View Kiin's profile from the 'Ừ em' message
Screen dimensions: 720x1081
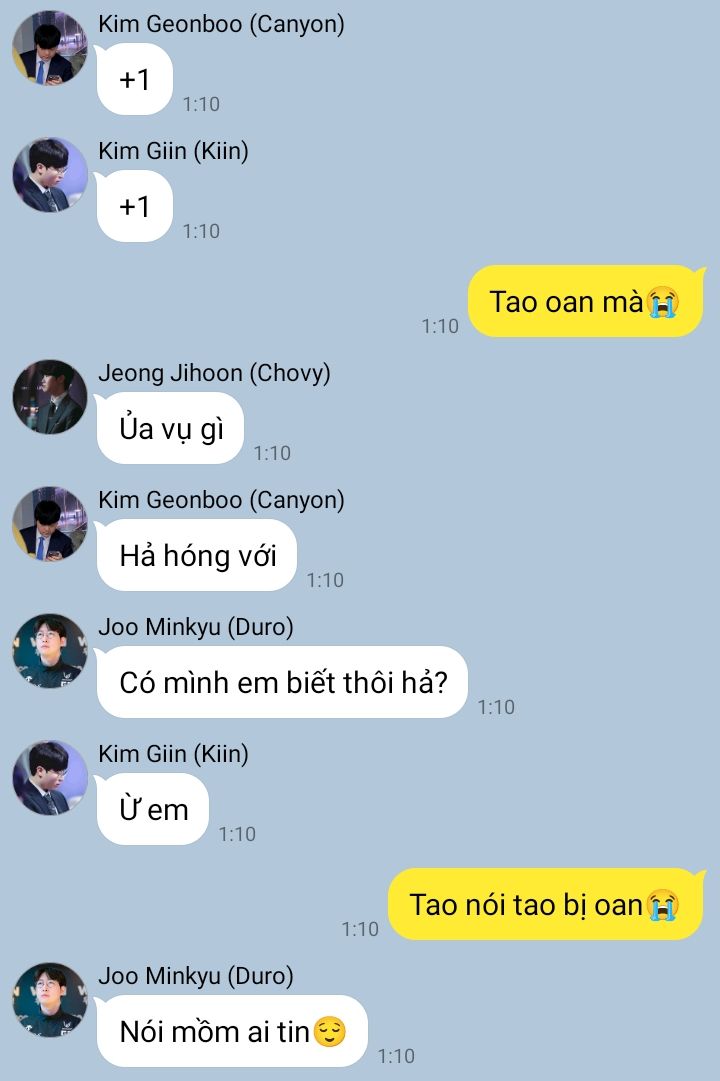[x=49, y=777]
